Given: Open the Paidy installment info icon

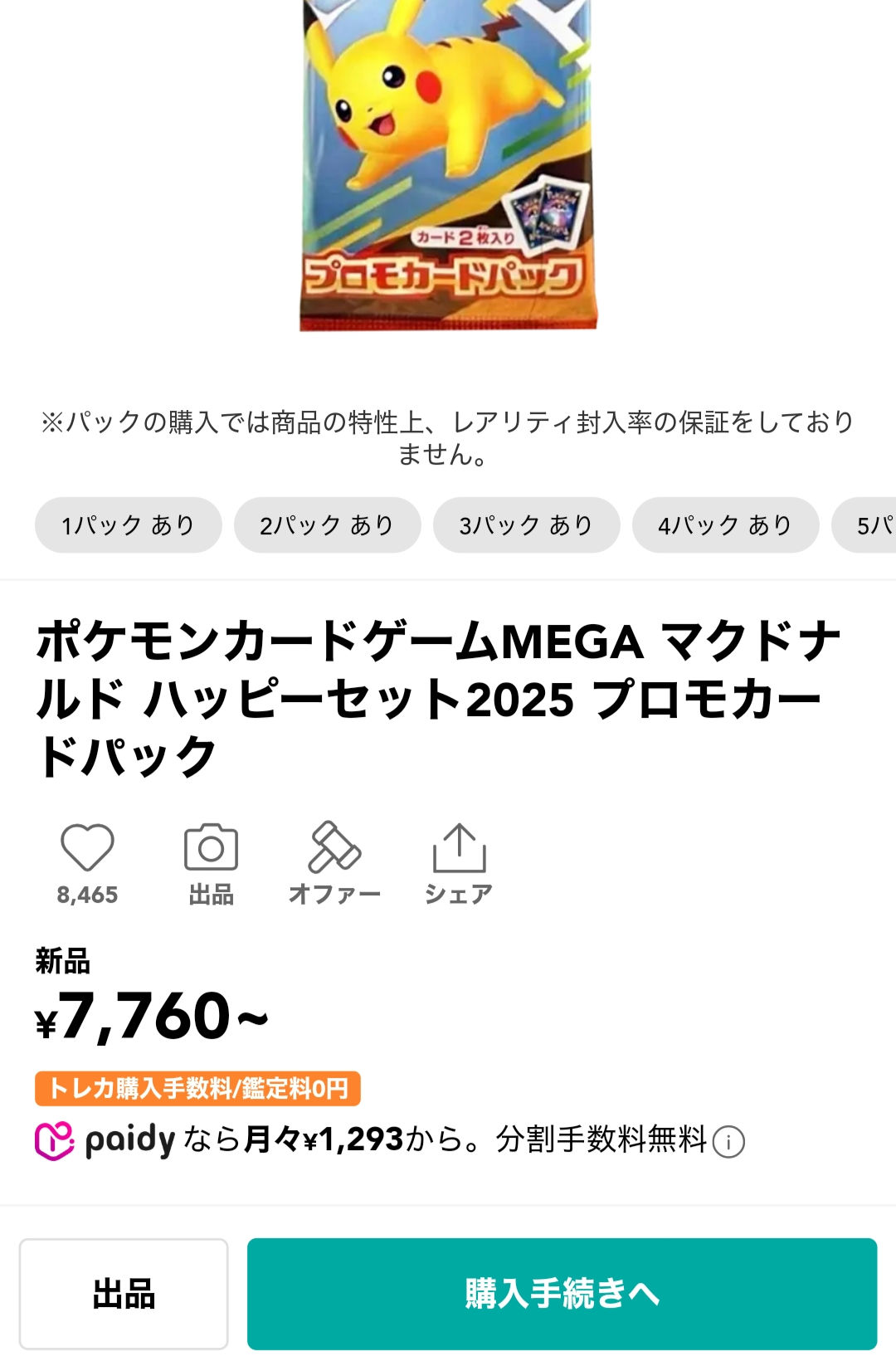Looking at the screenshot, I should [728, 1142].
